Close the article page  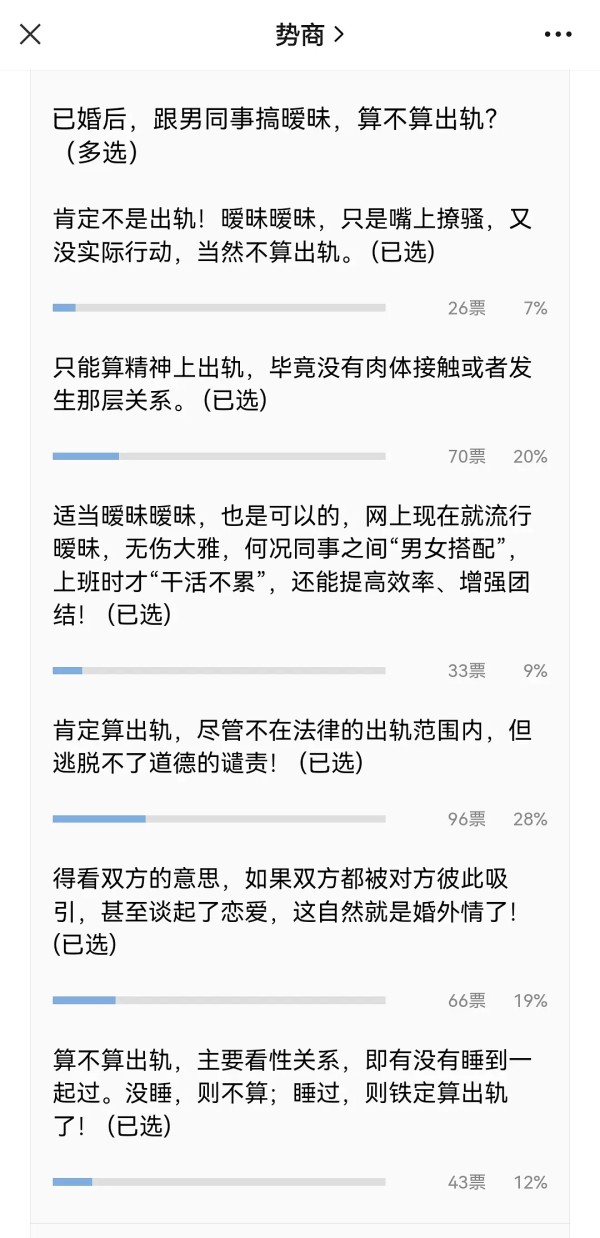31,35
